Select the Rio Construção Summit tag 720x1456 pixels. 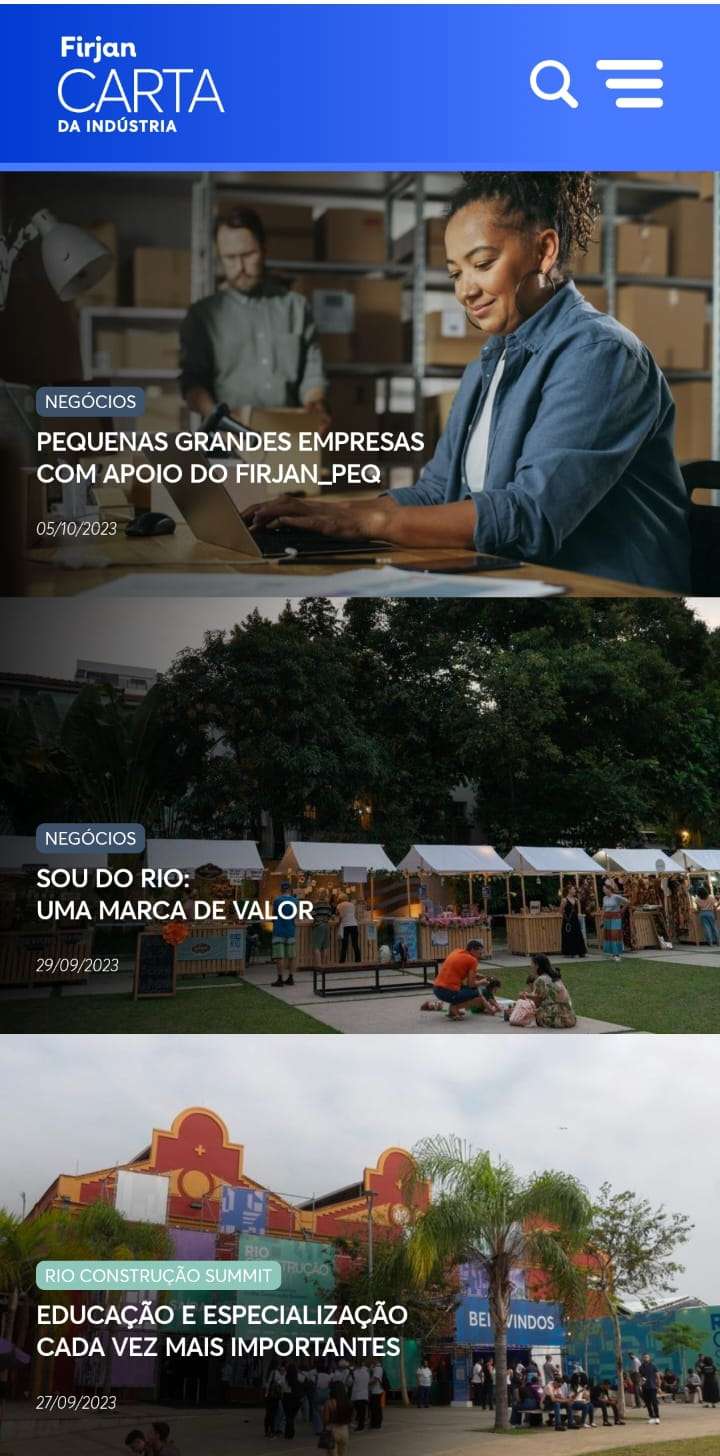click(x=158, y=1275)
